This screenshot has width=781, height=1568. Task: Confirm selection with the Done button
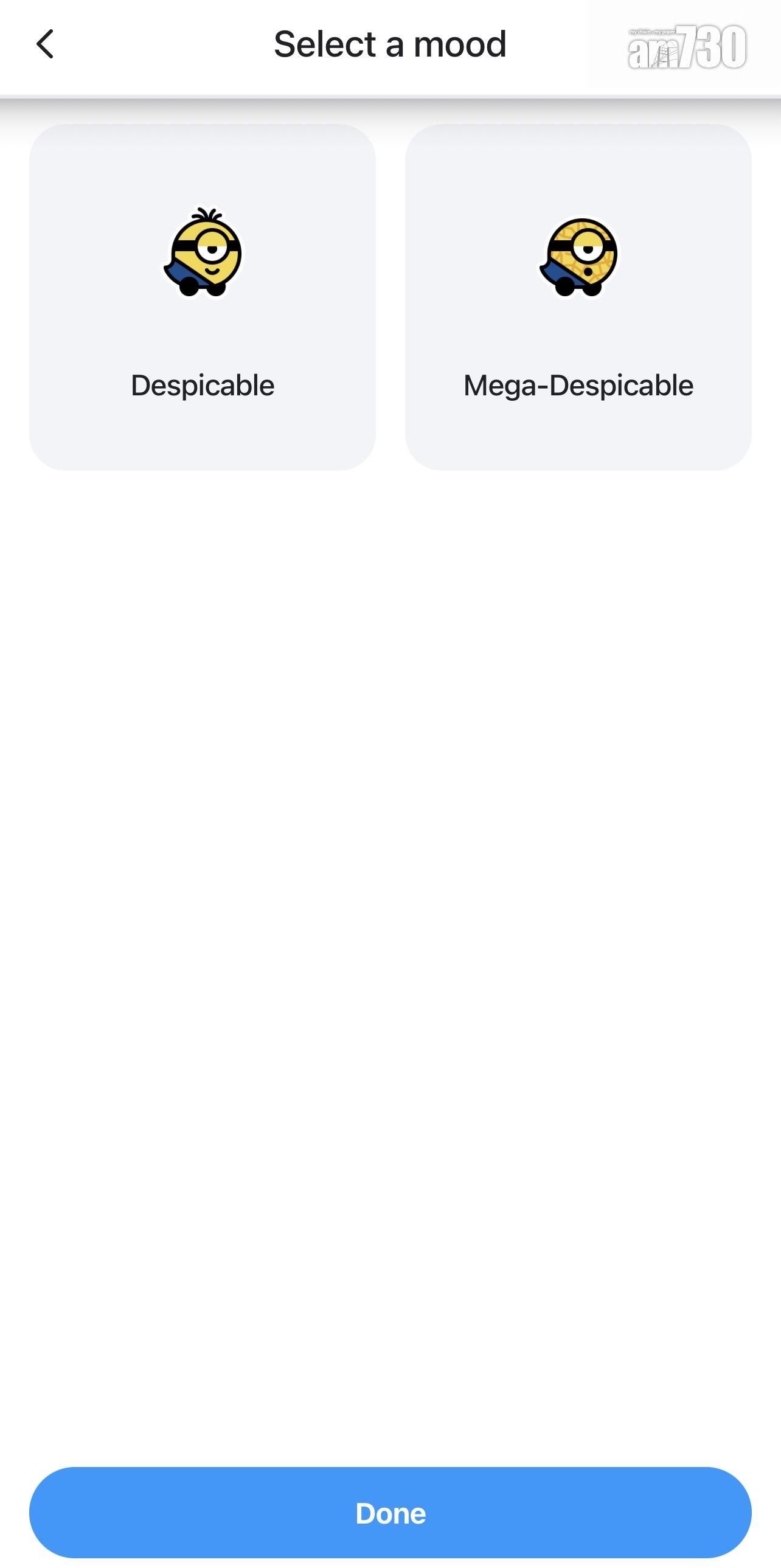390,1513
